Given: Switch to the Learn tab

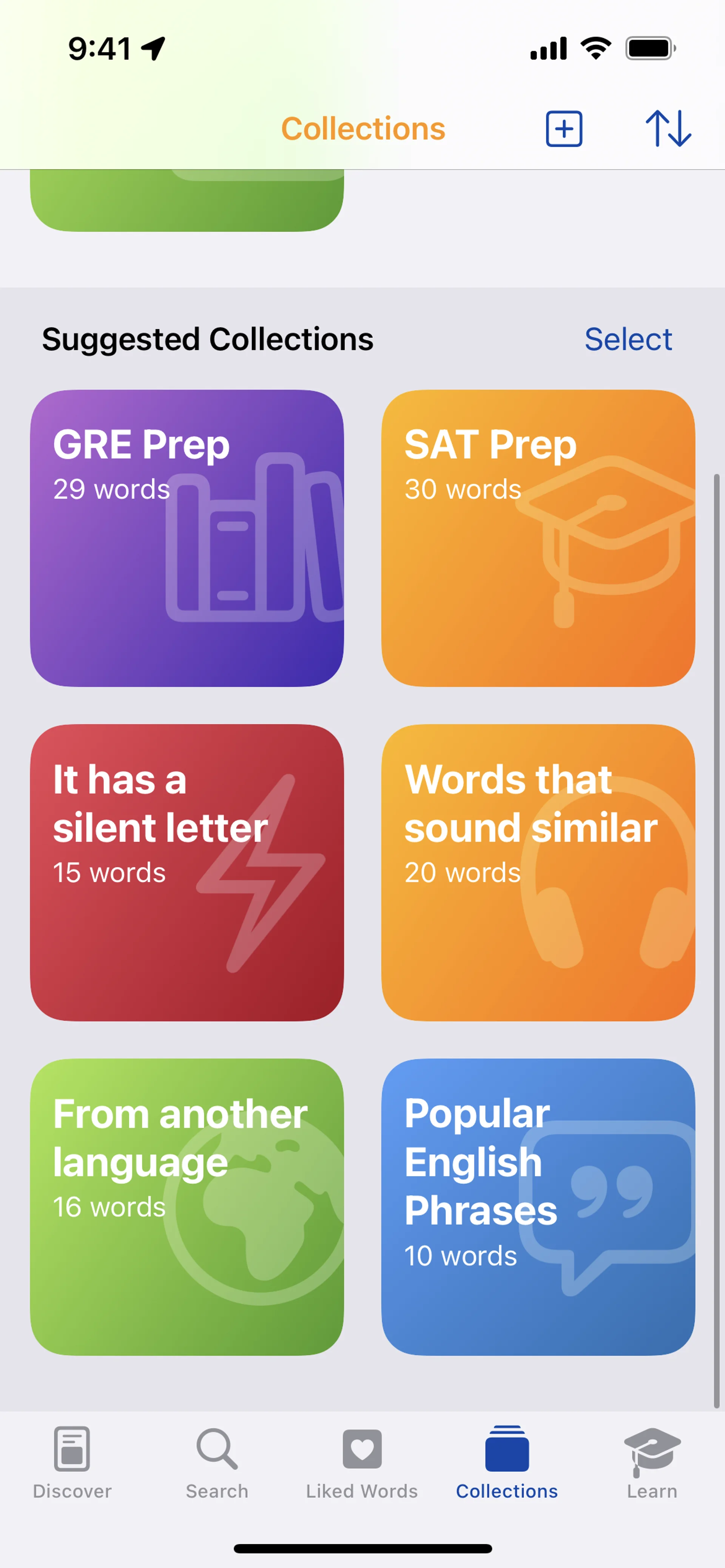Looking at the screenshot, I should 652,1462.
